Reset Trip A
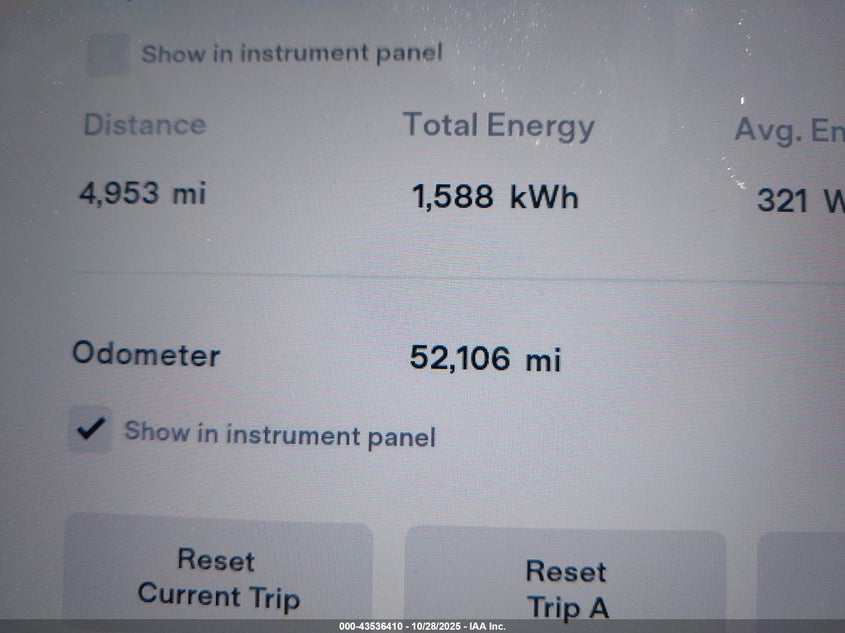The height and width of the screenshot is (633, 845). [x=566, y=587]
